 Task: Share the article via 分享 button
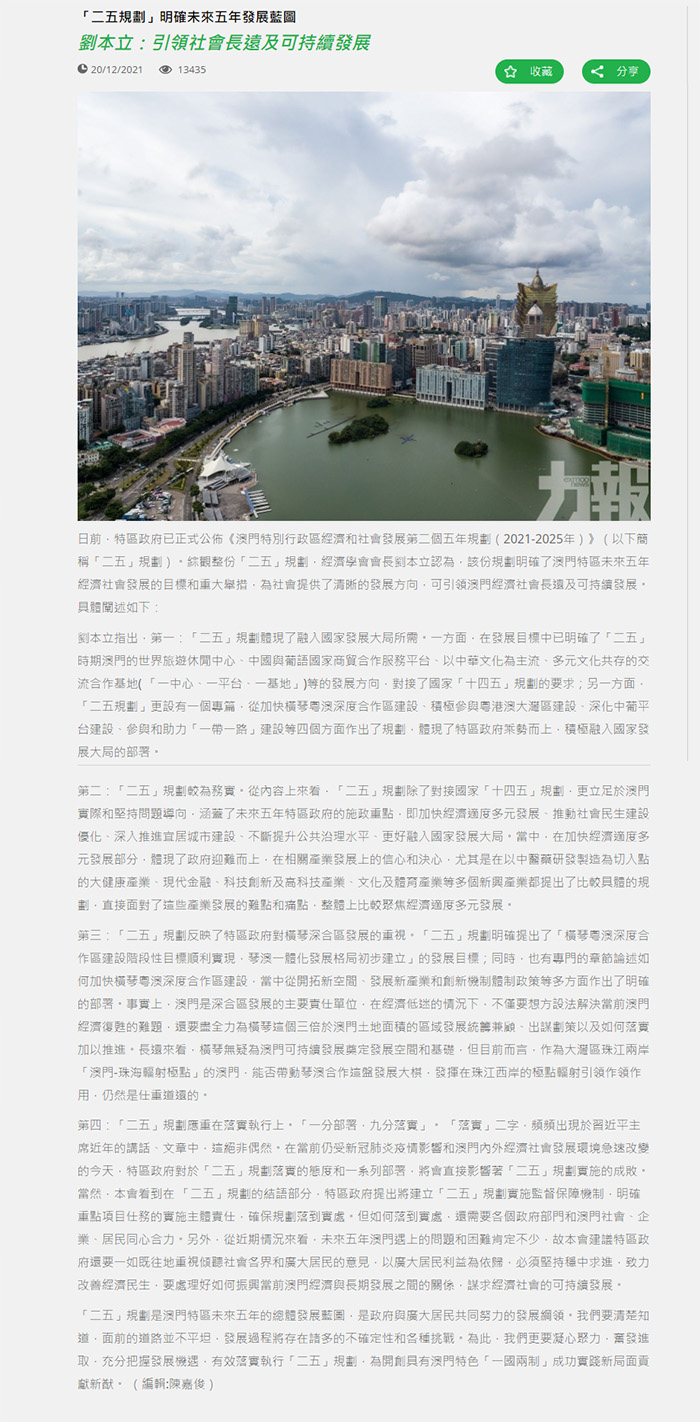(616, 72)
